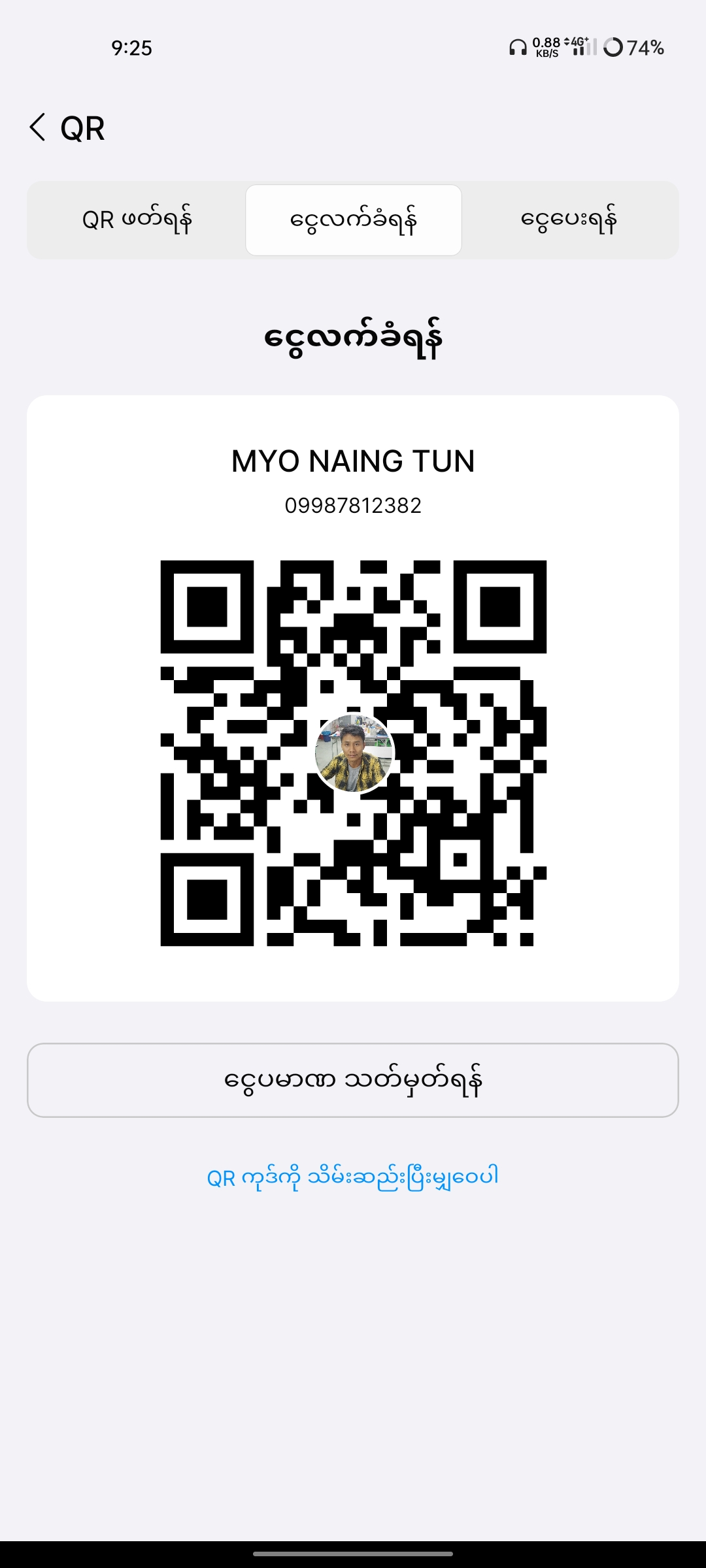Select the ငွေလက်ခံရန် tab
This screenshot has height=1568, width=706.
pos(353,220)
